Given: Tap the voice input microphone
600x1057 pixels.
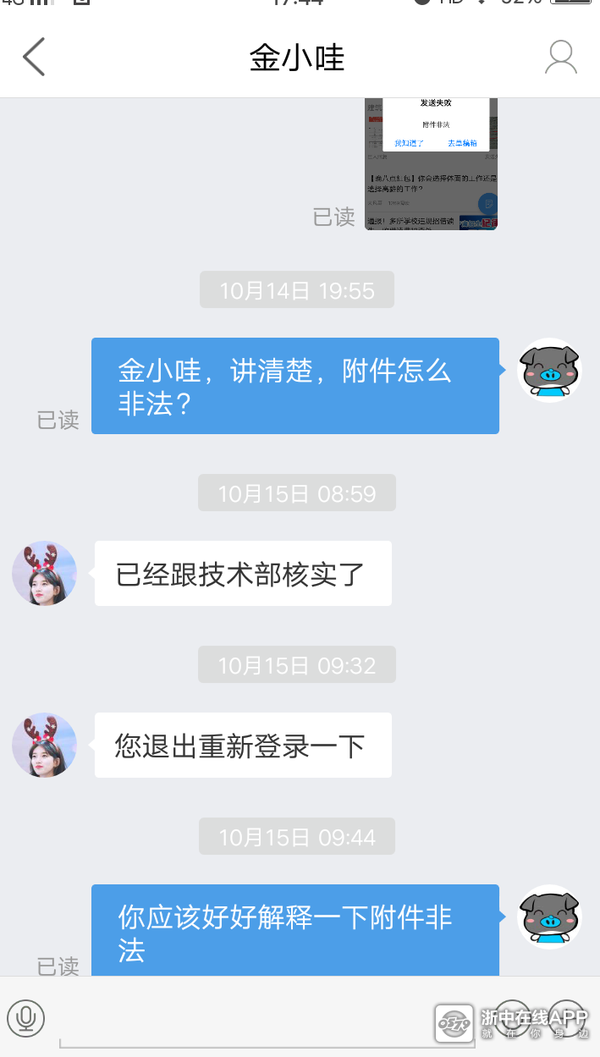Looking at the screenshot, I should point(27,1019).
